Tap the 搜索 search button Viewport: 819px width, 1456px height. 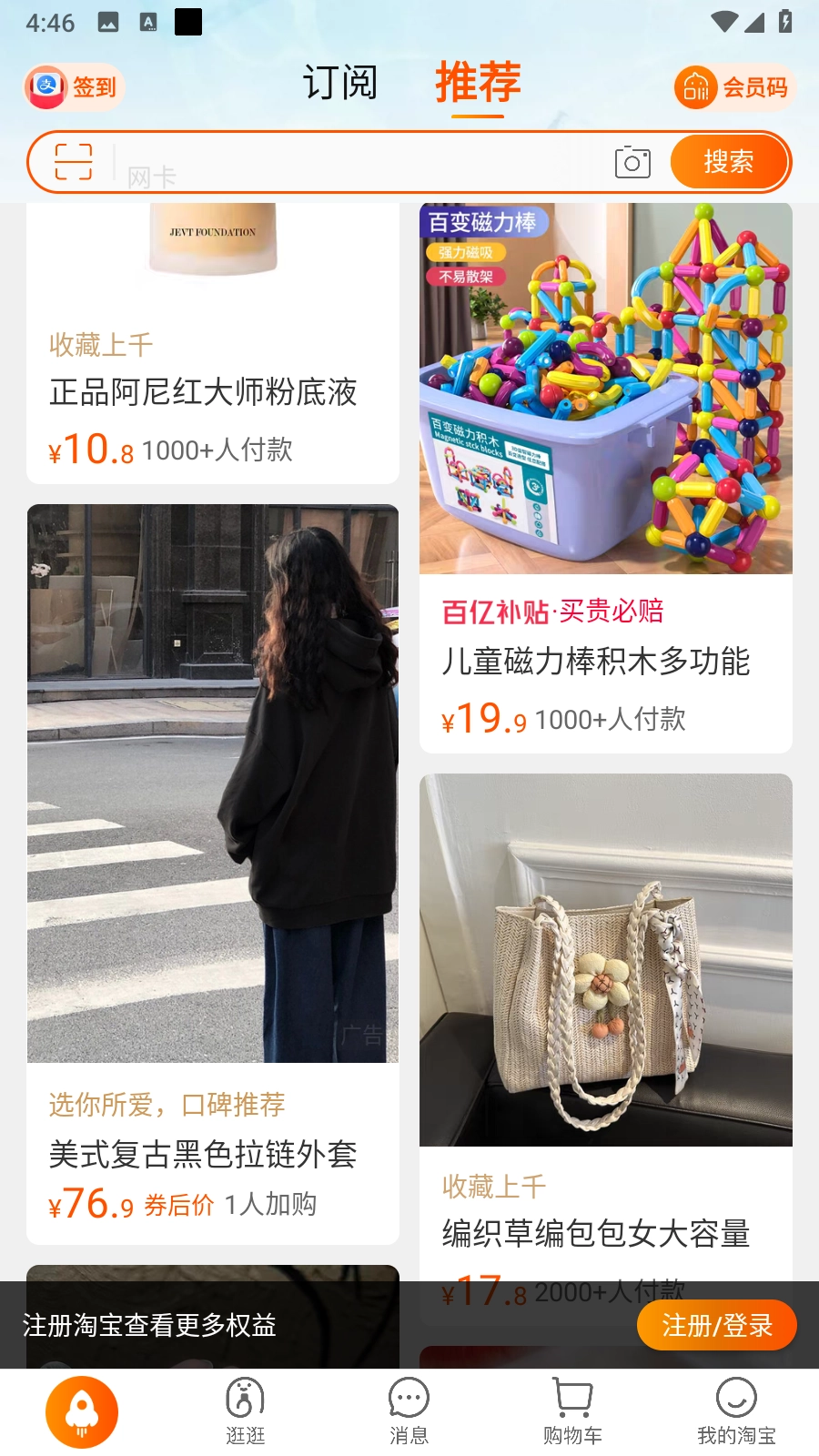(x=729, y=161)
